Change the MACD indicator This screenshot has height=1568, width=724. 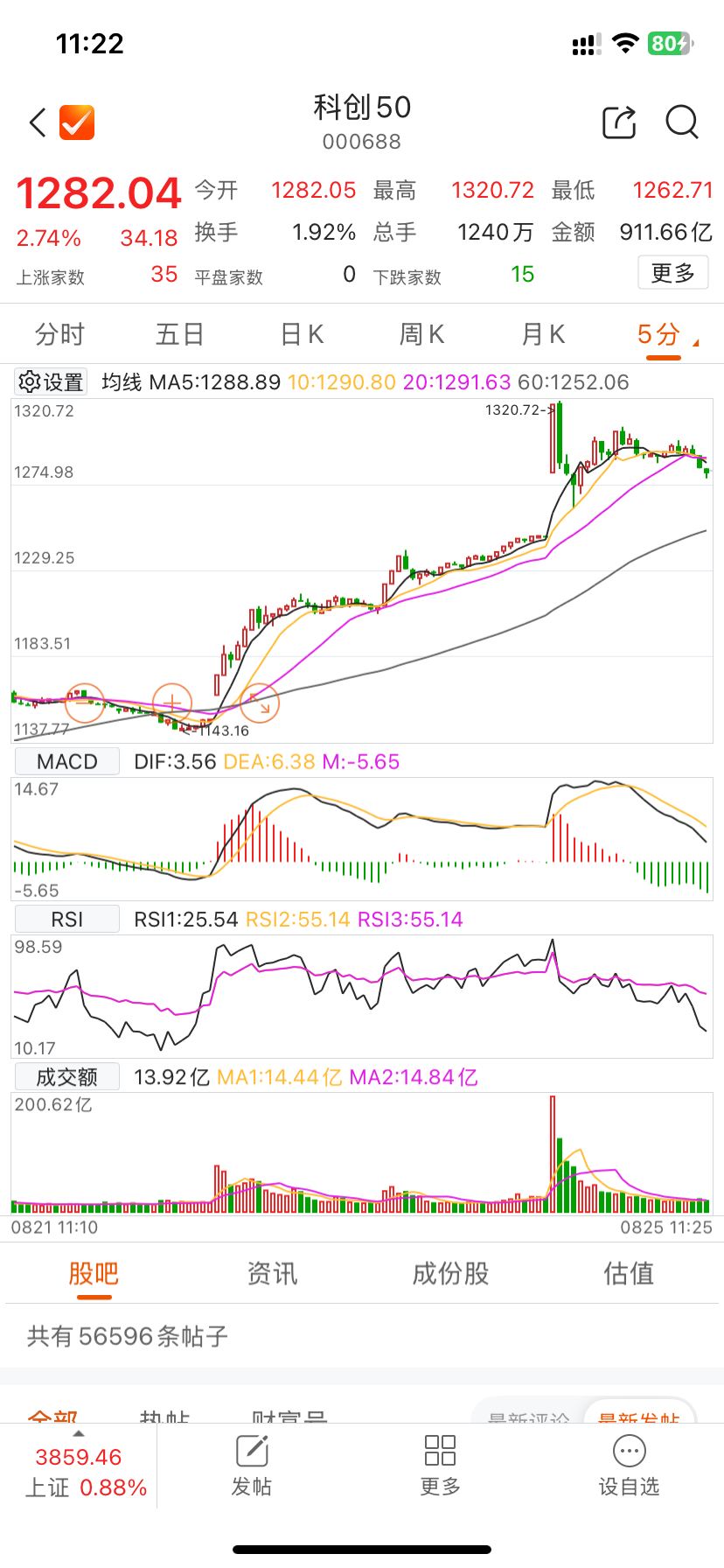[67, 761]
